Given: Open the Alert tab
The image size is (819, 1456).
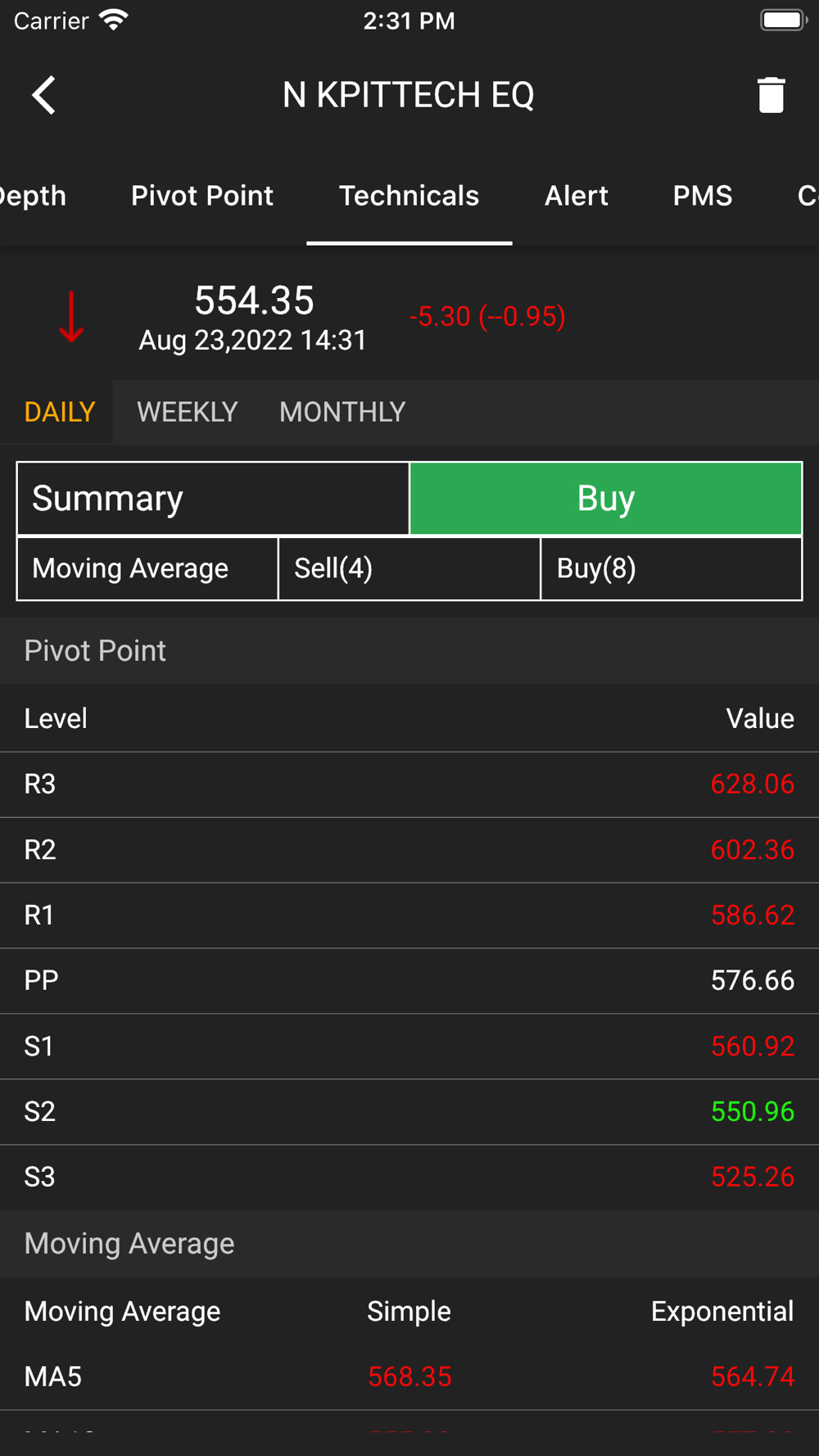Looking at the screenshot, I should (x=576, y=196).
